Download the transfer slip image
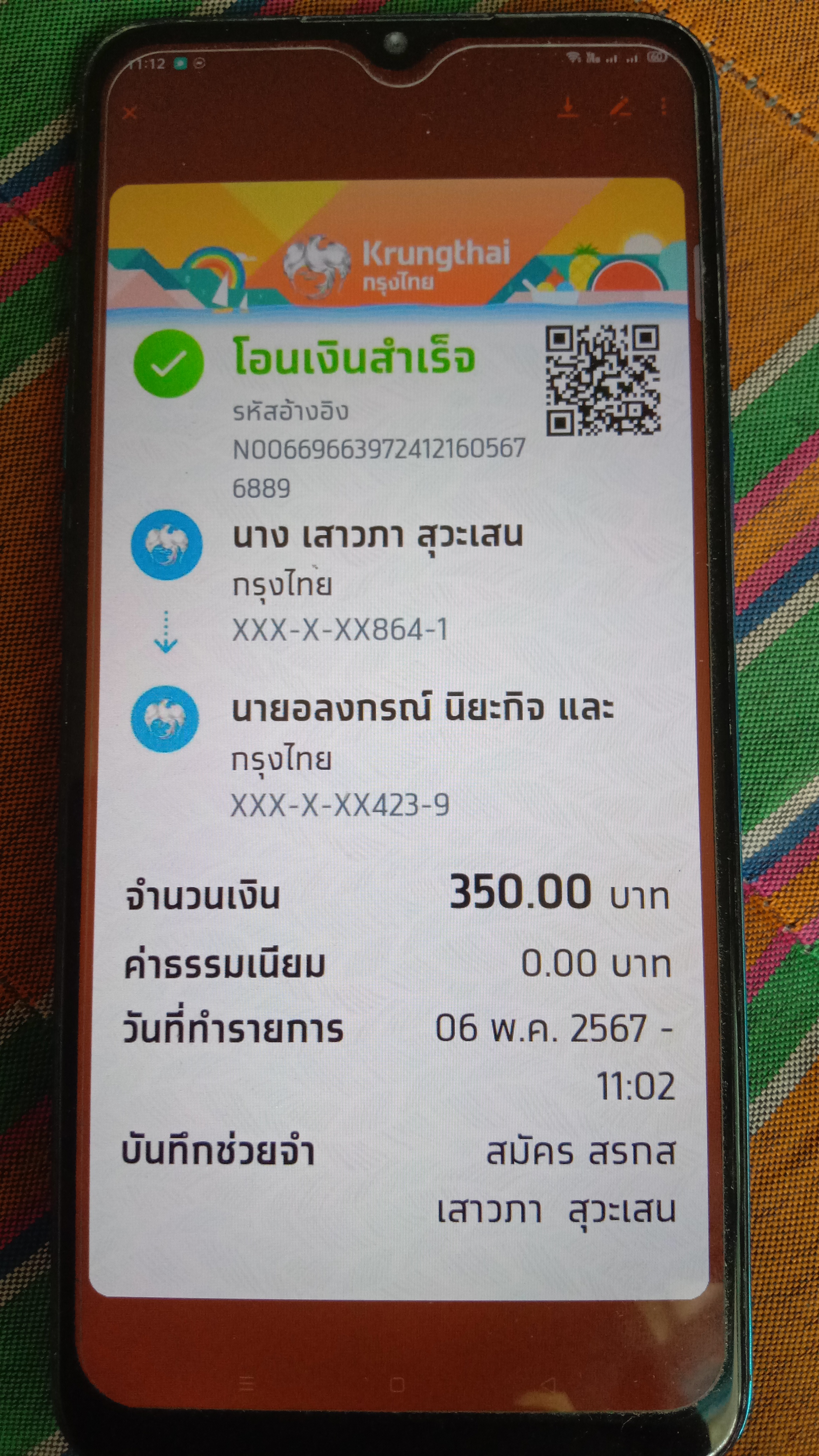The width and height of the screenshot is (819, 1456). (x=568, y=108)
